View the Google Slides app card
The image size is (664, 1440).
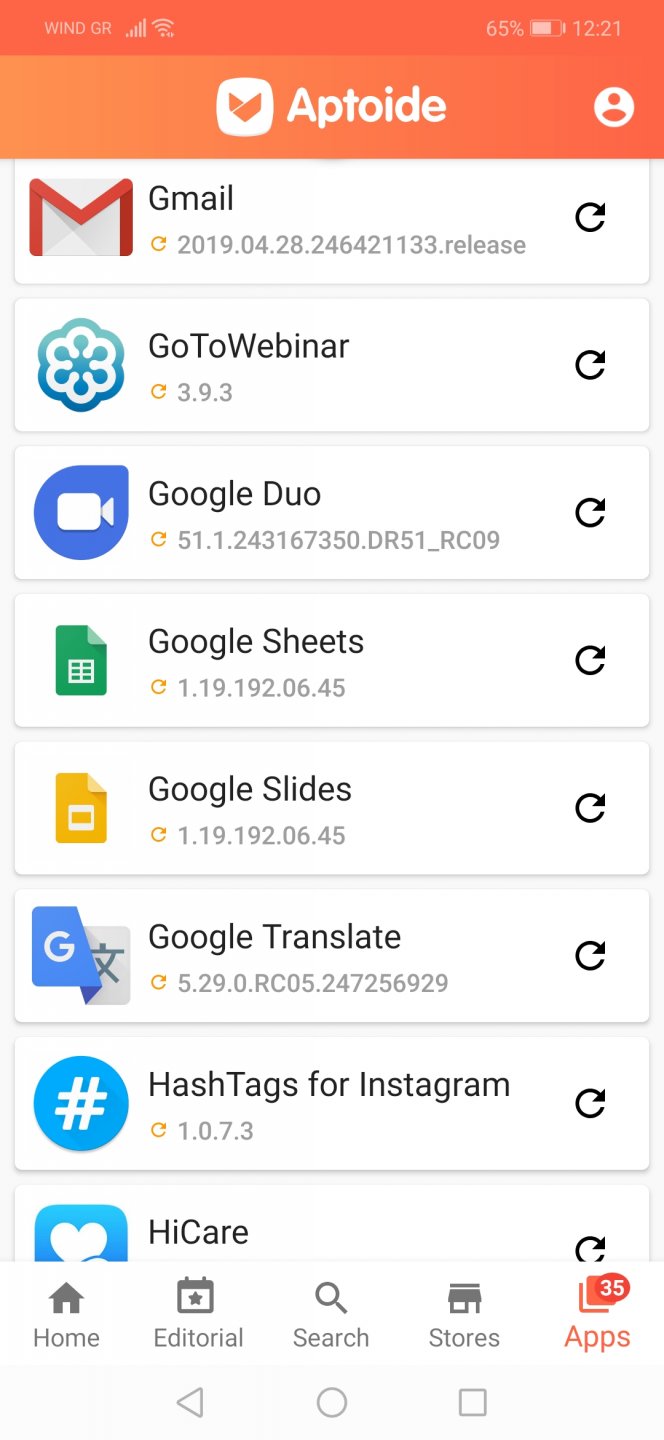tap(300, 808)
